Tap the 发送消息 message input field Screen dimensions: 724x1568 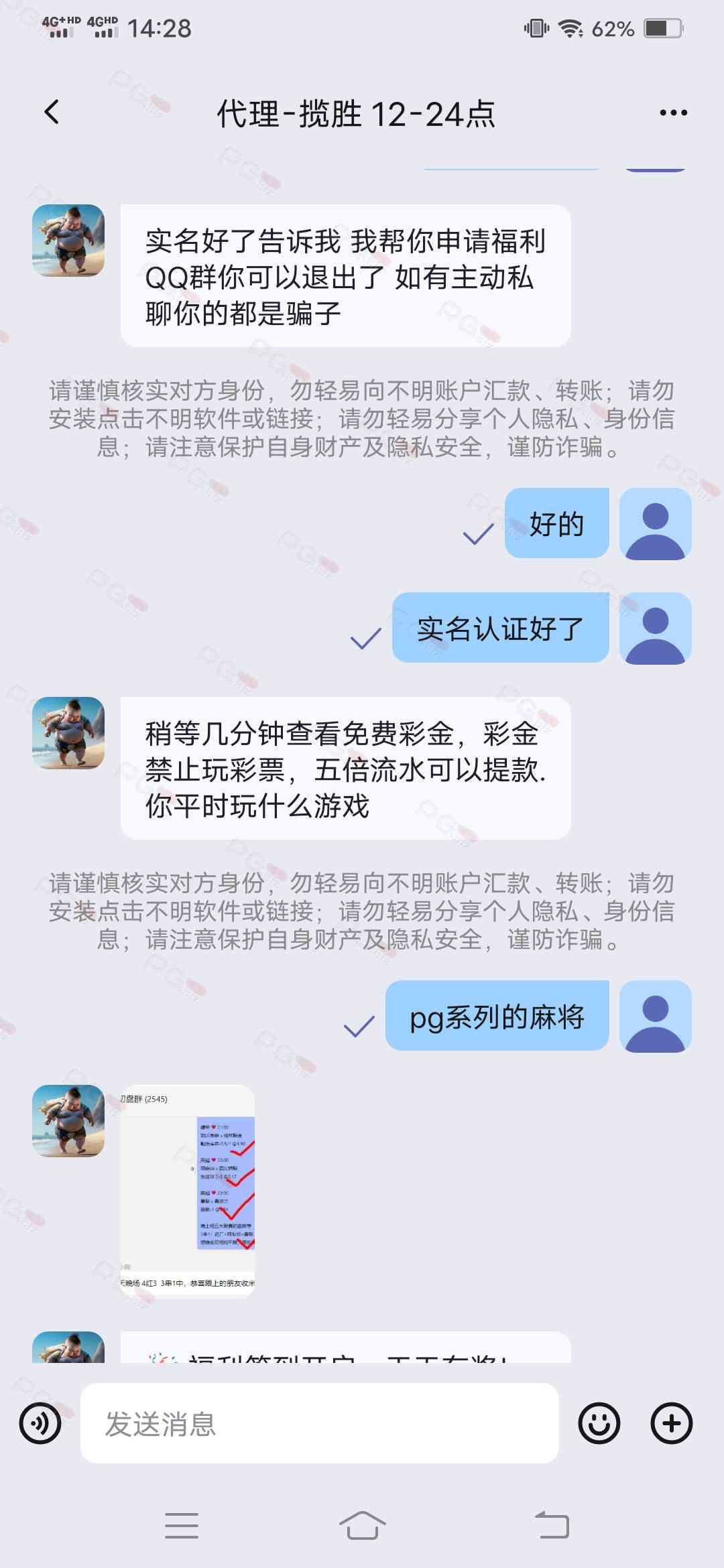coord(319,1423)
